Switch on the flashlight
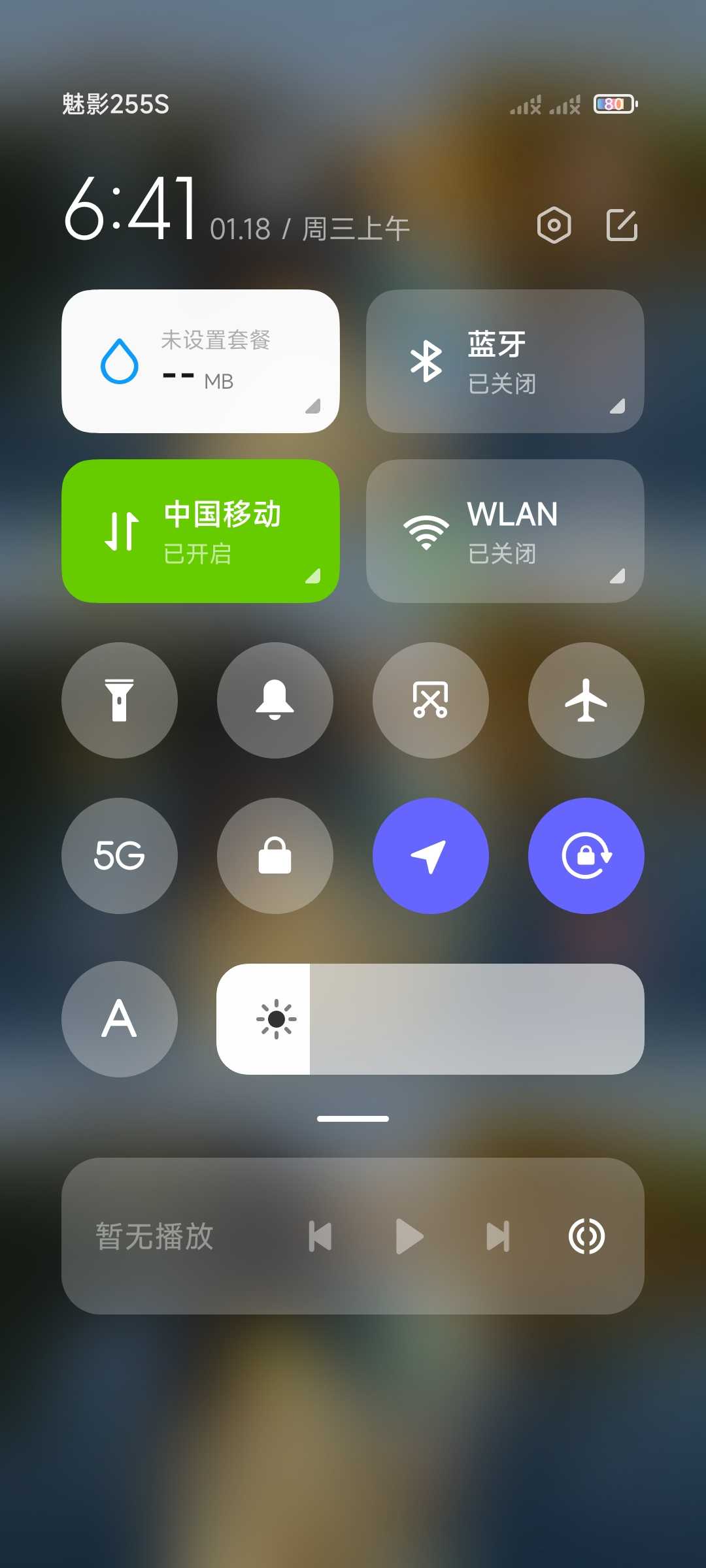Screen dimensions: 706x1568 point(120,700)
